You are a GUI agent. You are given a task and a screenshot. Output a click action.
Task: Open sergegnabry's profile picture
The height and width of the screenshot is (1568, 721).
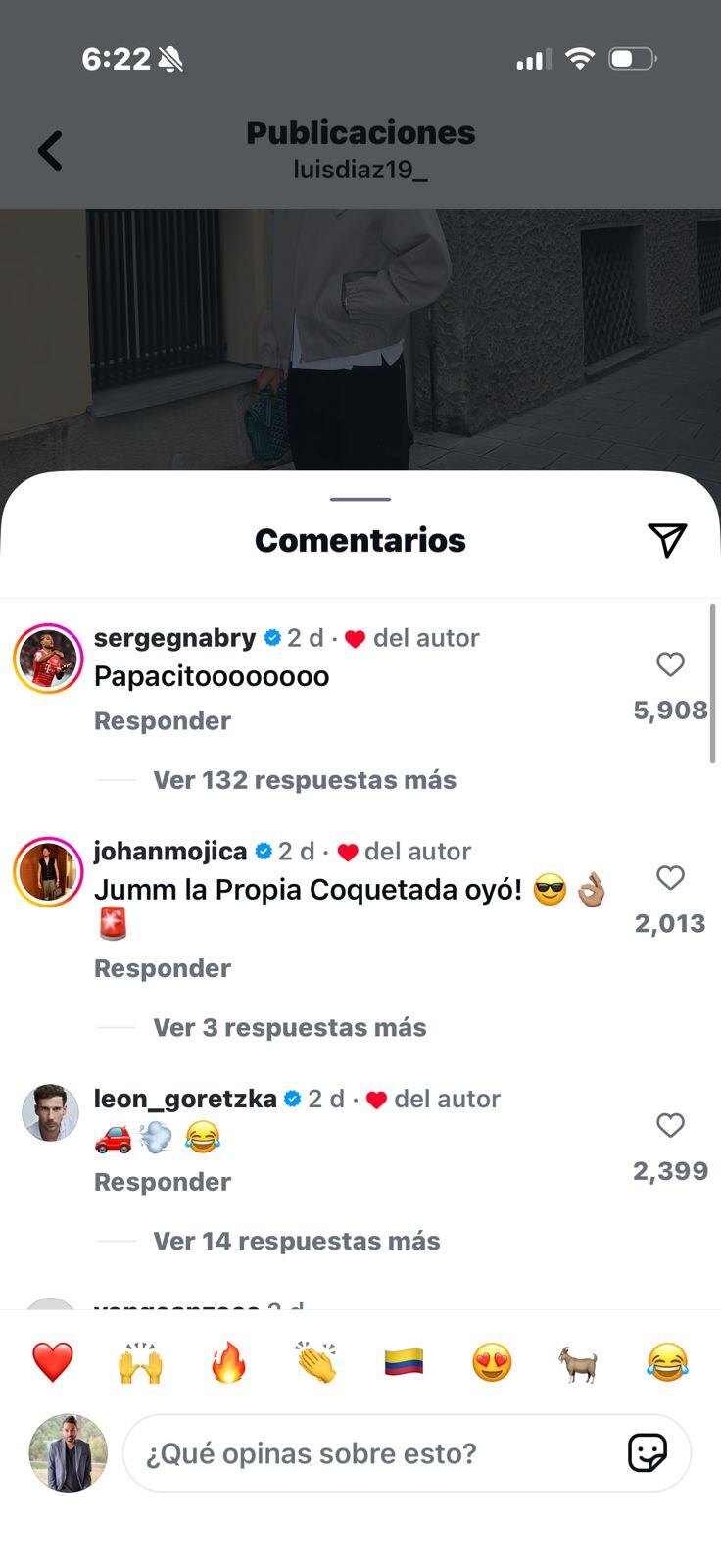[48, 659]
